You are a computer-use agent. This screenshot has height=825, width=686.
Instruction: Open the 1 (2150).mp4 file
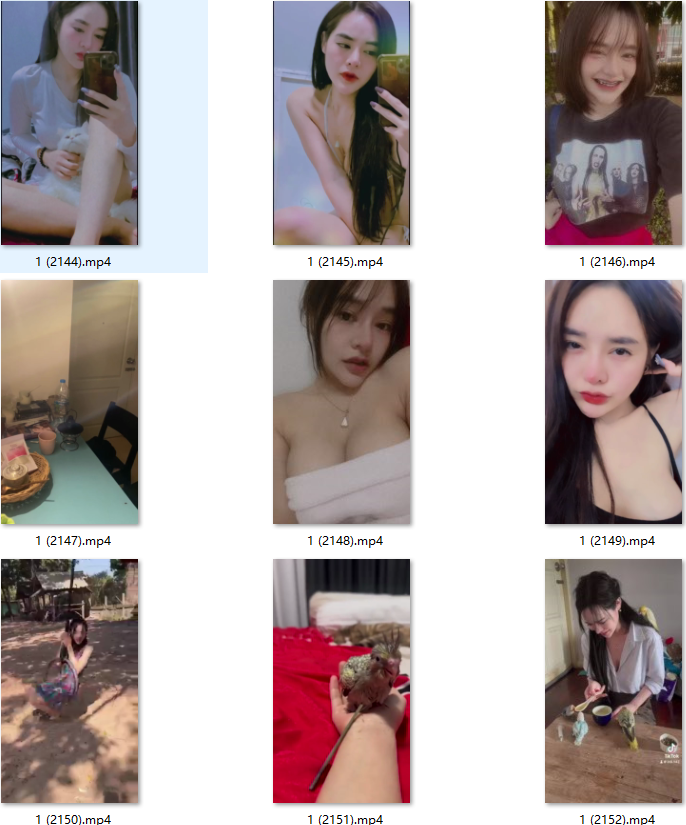coord(70,681)
